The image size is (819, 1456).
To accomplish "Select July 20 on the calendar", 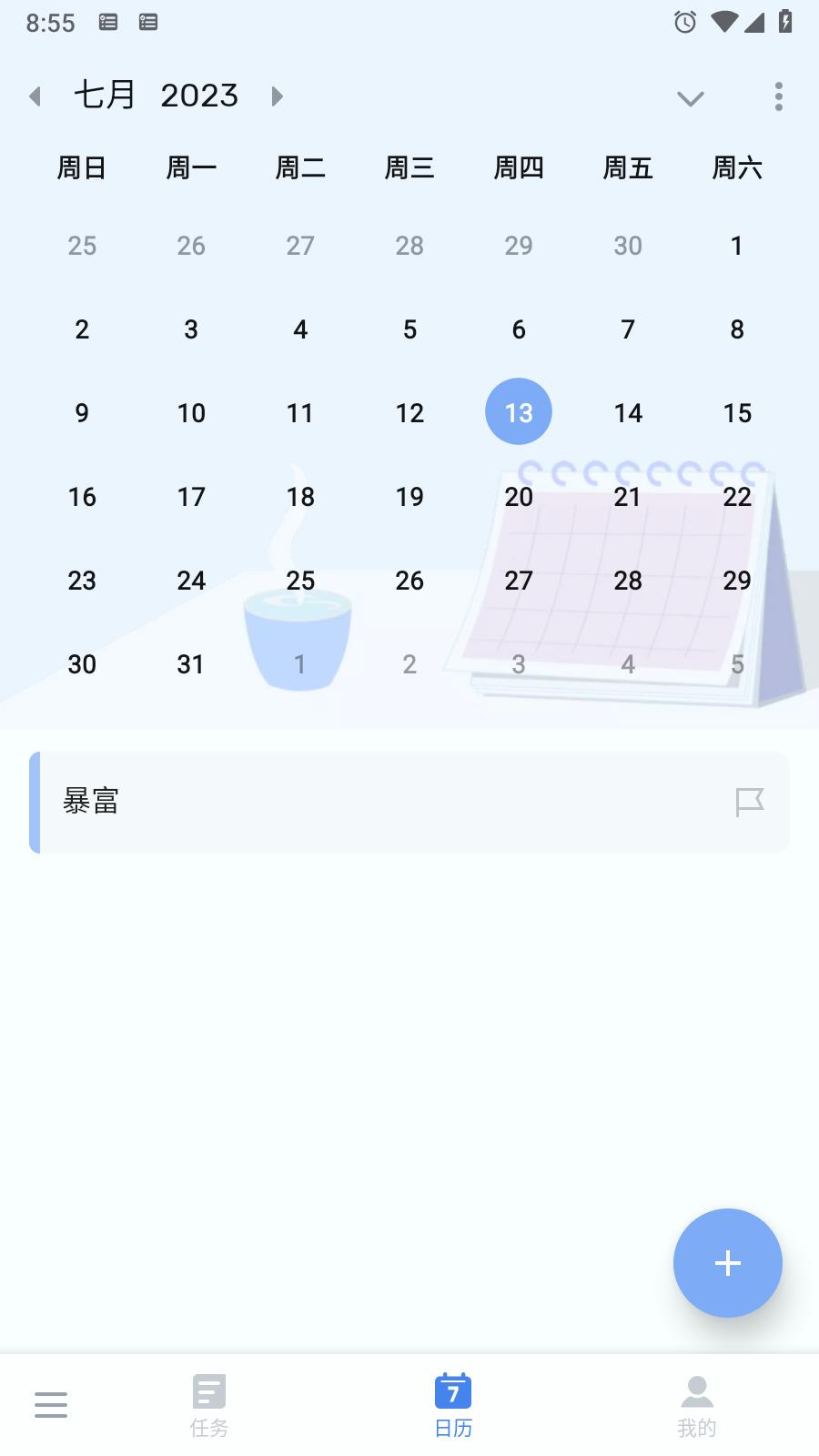I will [519, 497].
